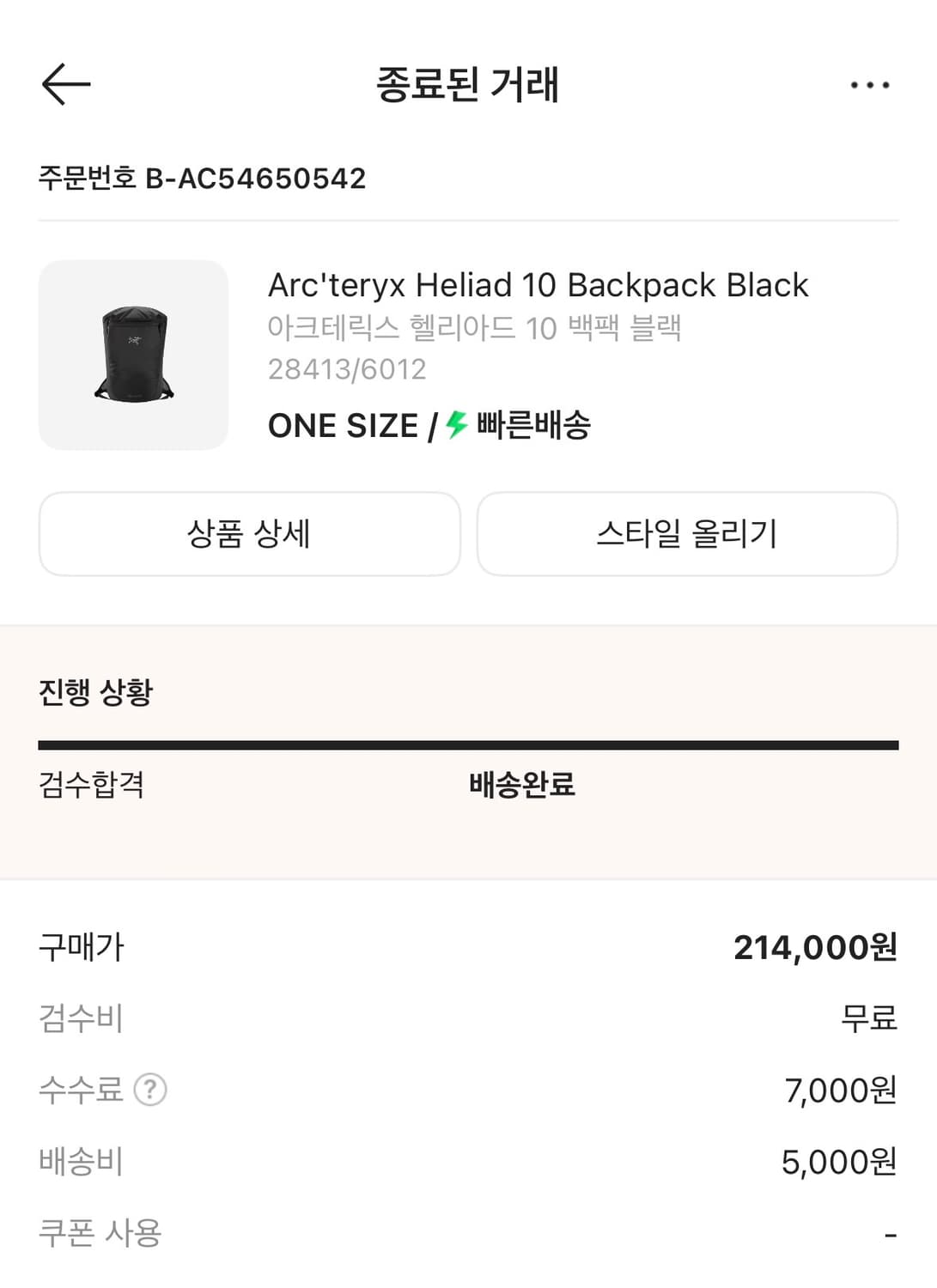The image size is (937, 1288).
Task: Open 상품 상세 product detail page
Action: 250,534
